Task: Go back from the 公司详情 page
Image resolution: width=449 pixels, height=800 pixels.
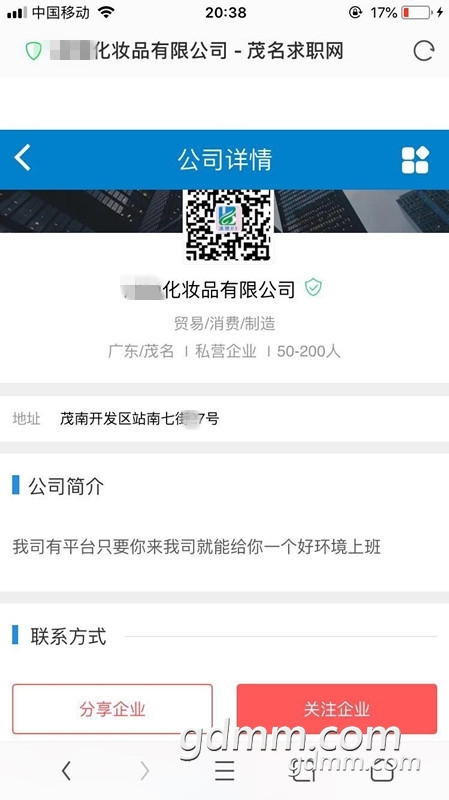Action: click(x=22, y=158)
